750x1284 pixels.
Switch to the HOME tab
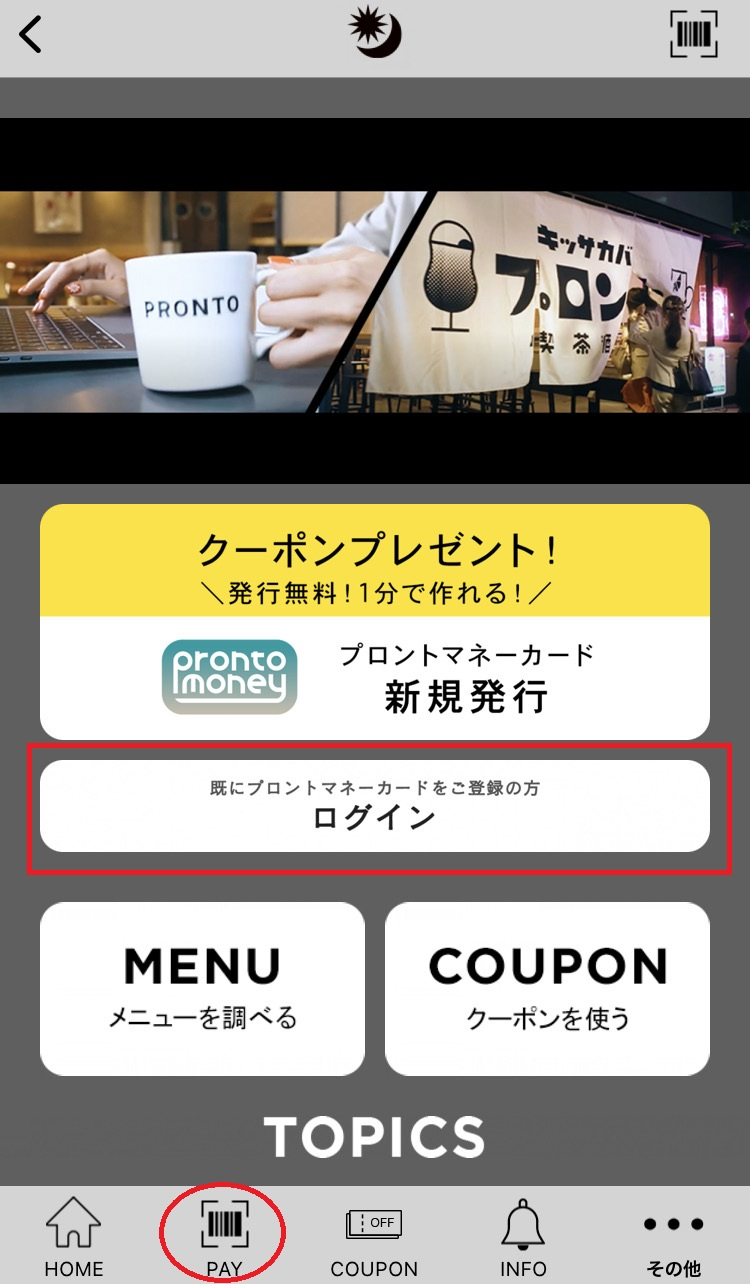click(74, 1236)
